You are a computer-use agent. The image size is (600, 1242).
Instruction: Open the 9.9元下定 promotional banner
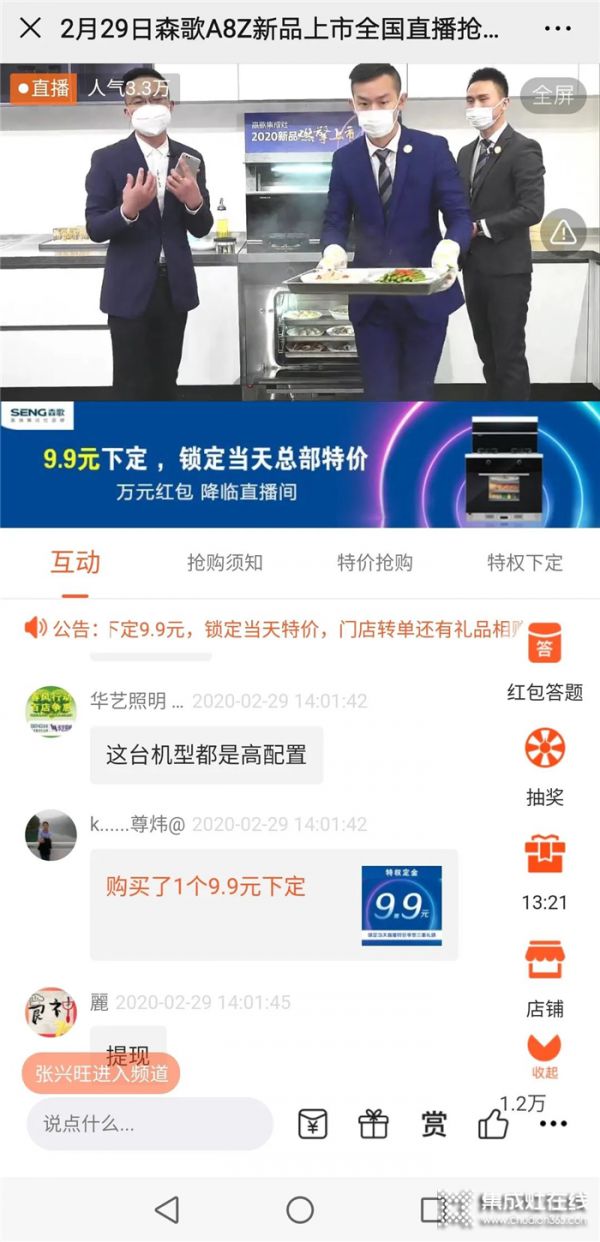(x=300, y=465)
